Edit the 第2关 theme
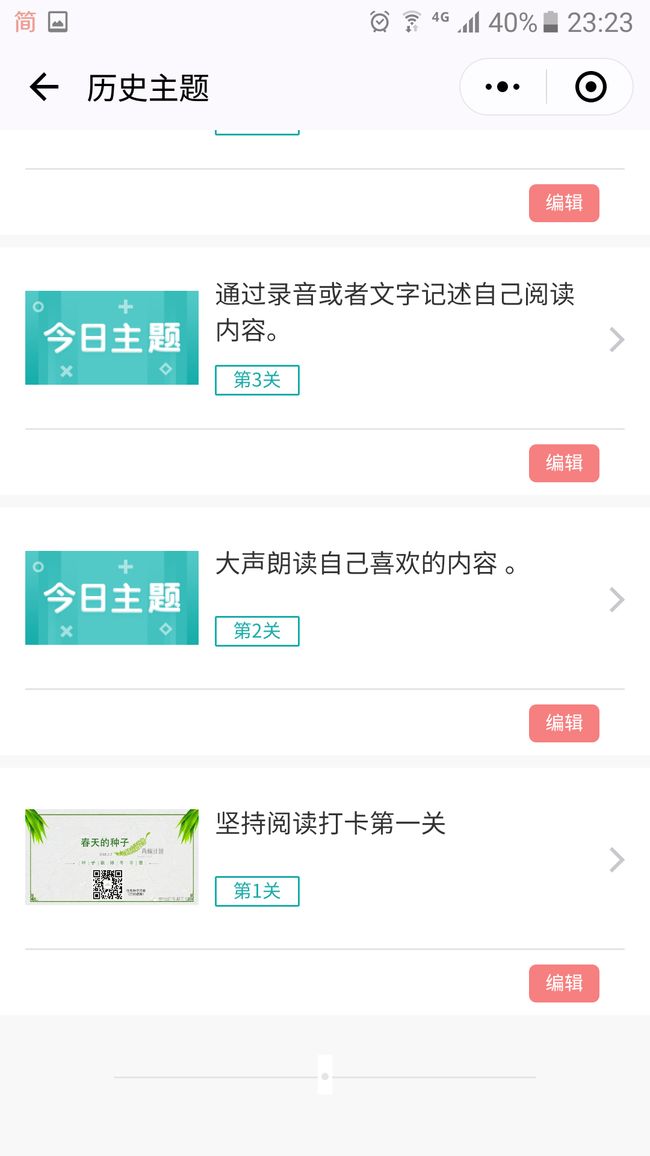The image size is (650, 1156). tap(564, 723)
